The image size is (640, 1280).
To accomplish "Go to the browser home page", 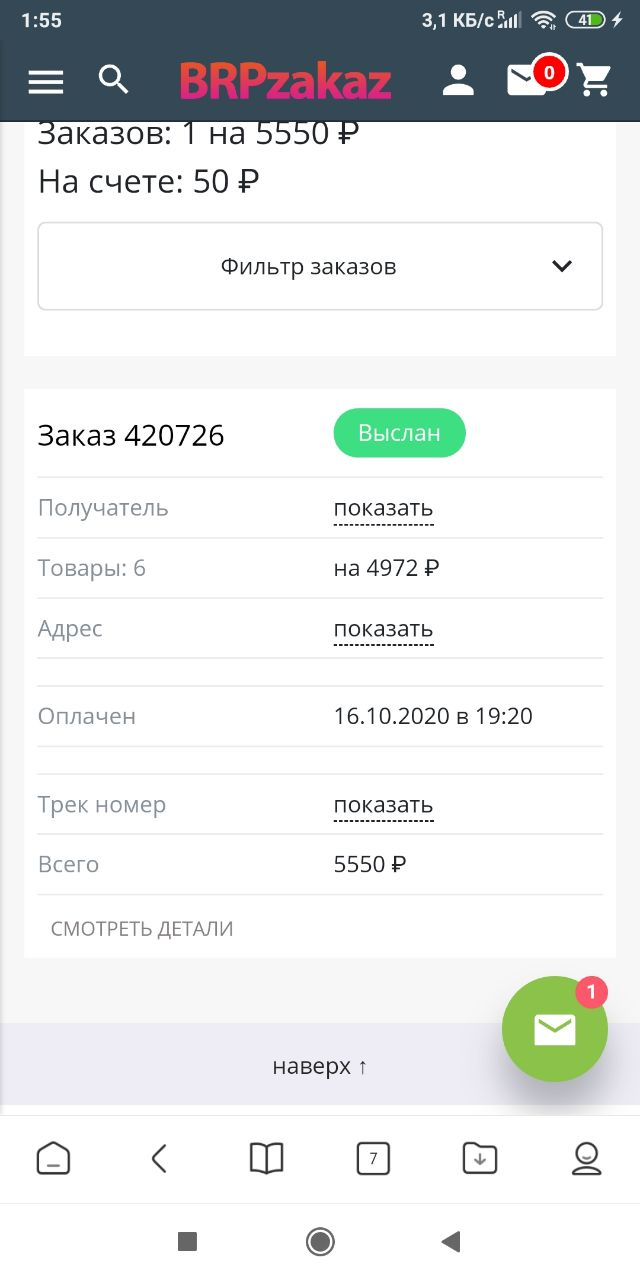I will [x=53, y=1159].
